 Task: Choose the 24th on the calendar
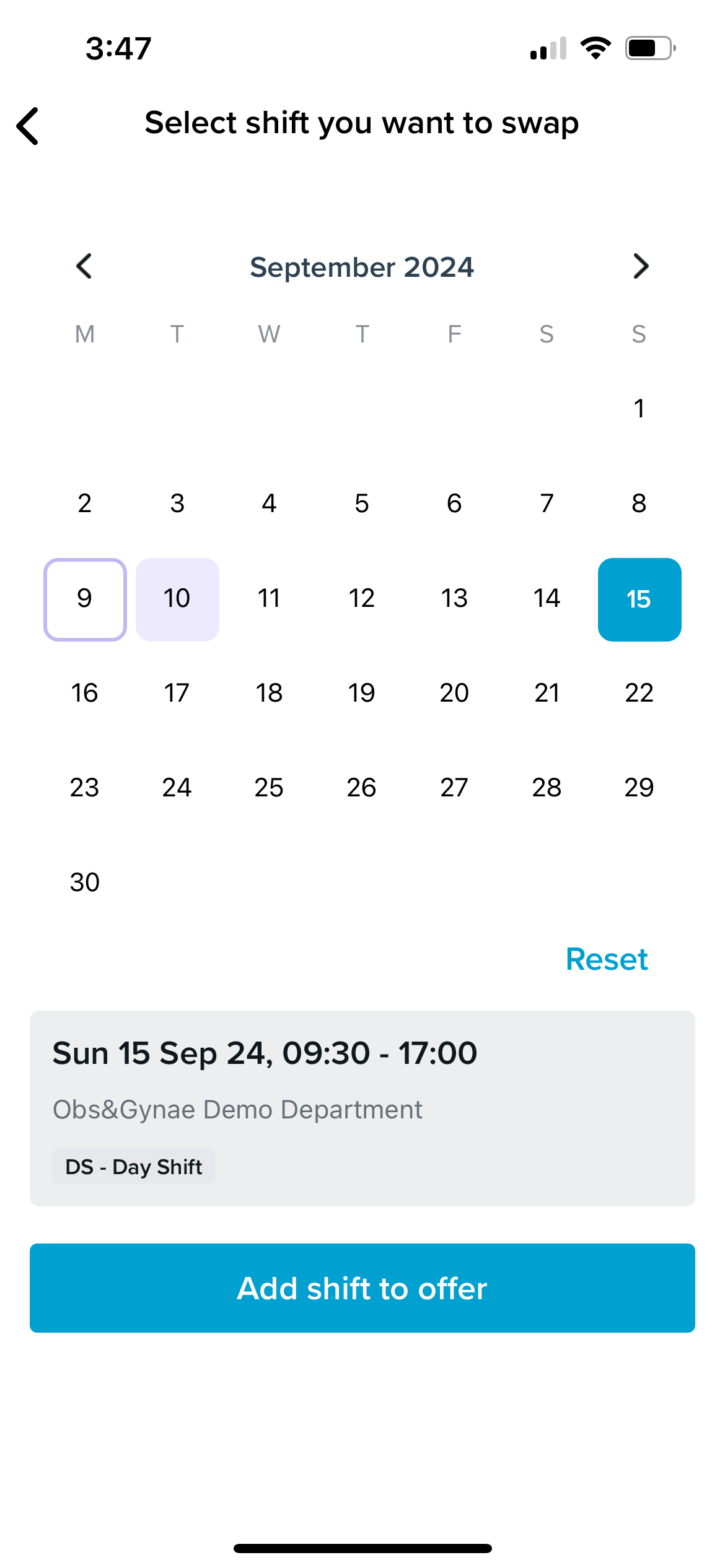pos(177,788)
